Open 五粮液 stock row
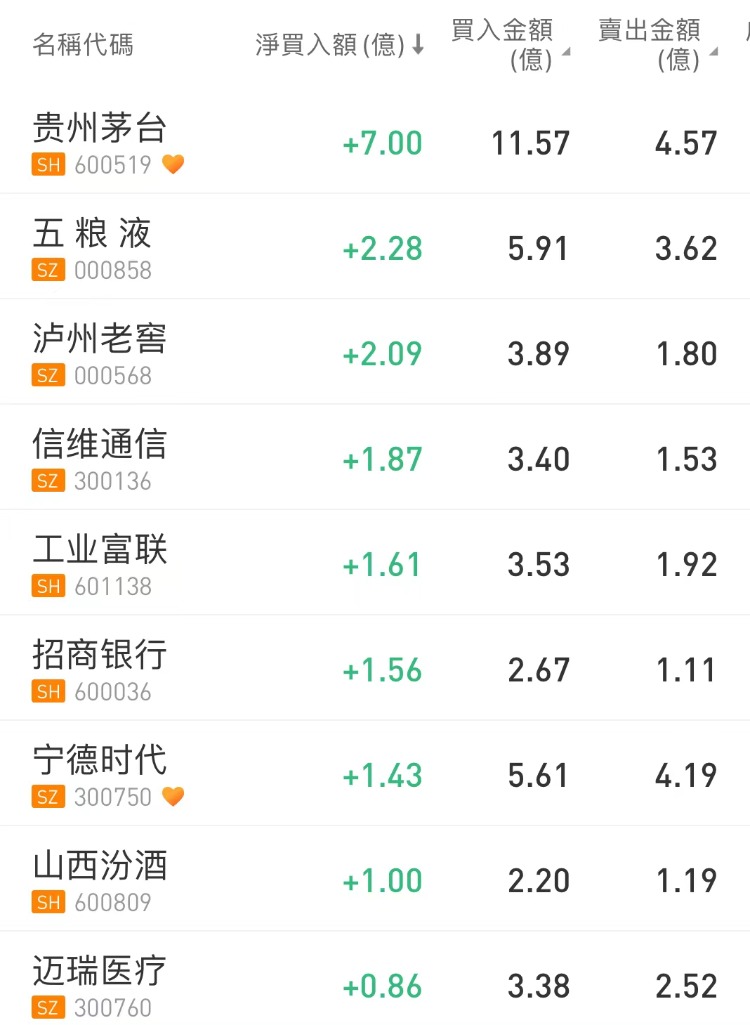Screen dimensions: 750x1025 click(92, 234)
